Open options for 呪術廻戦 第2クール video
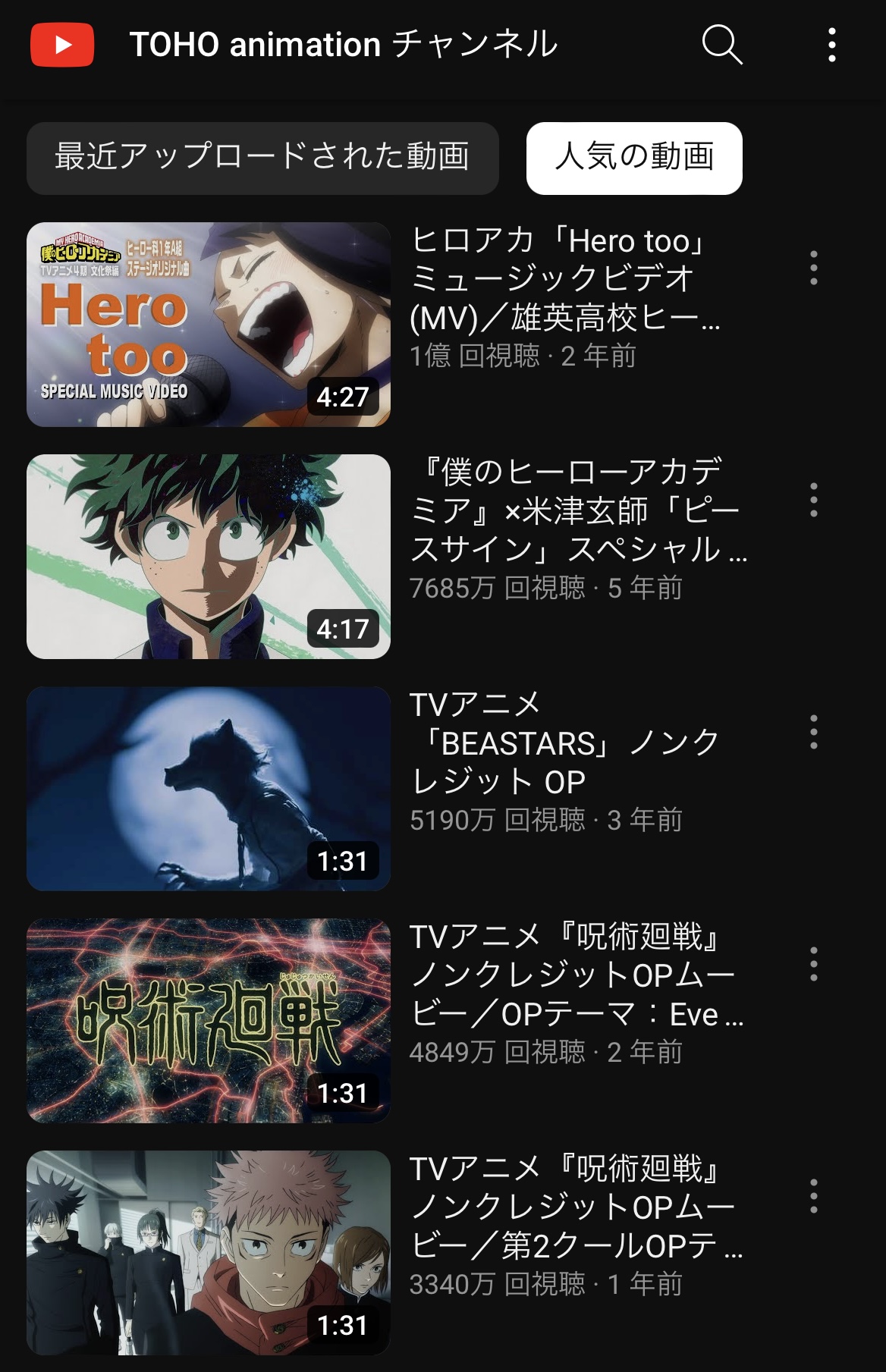 pyautogui.click(x=814, y=1196)
